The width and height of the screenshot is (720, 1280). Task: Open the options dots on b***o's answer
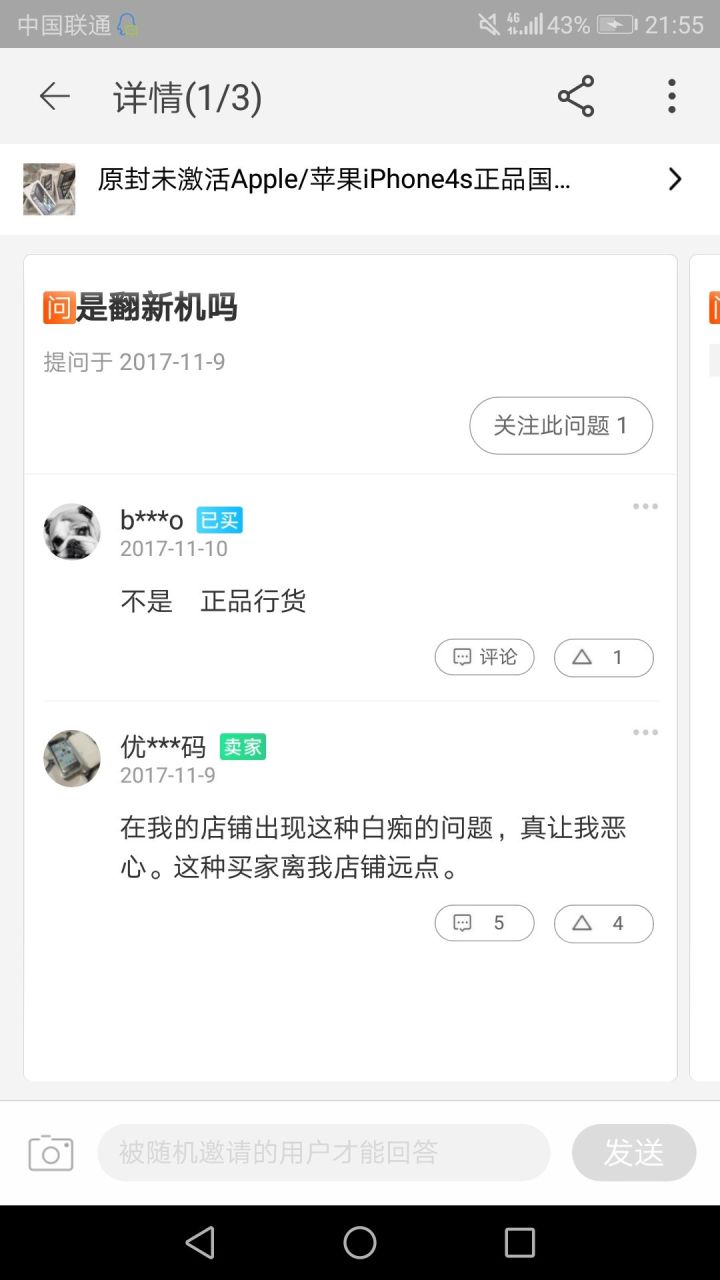645,506
